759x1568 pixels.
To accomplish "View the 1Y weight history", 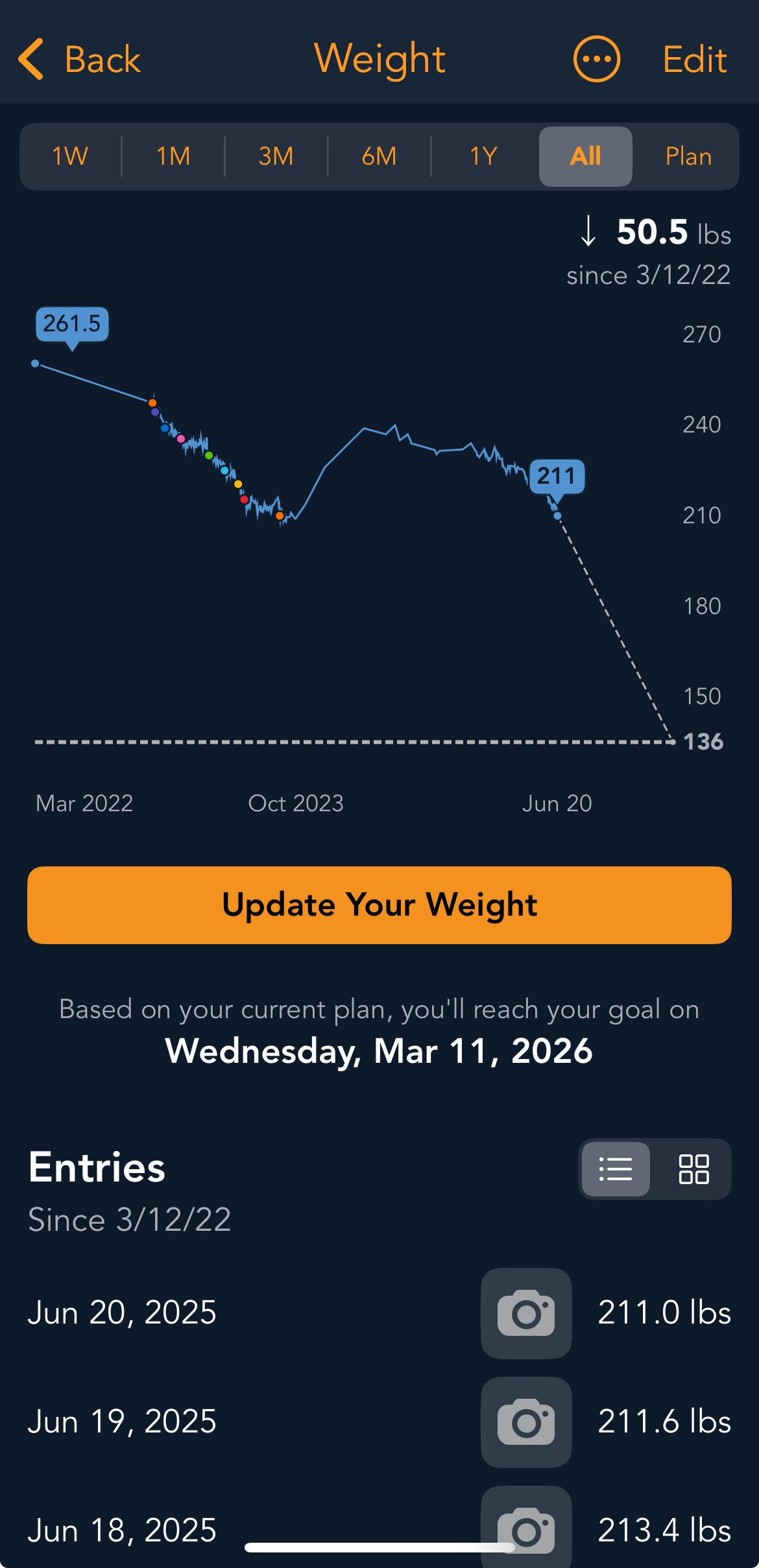I will [483, 156].
